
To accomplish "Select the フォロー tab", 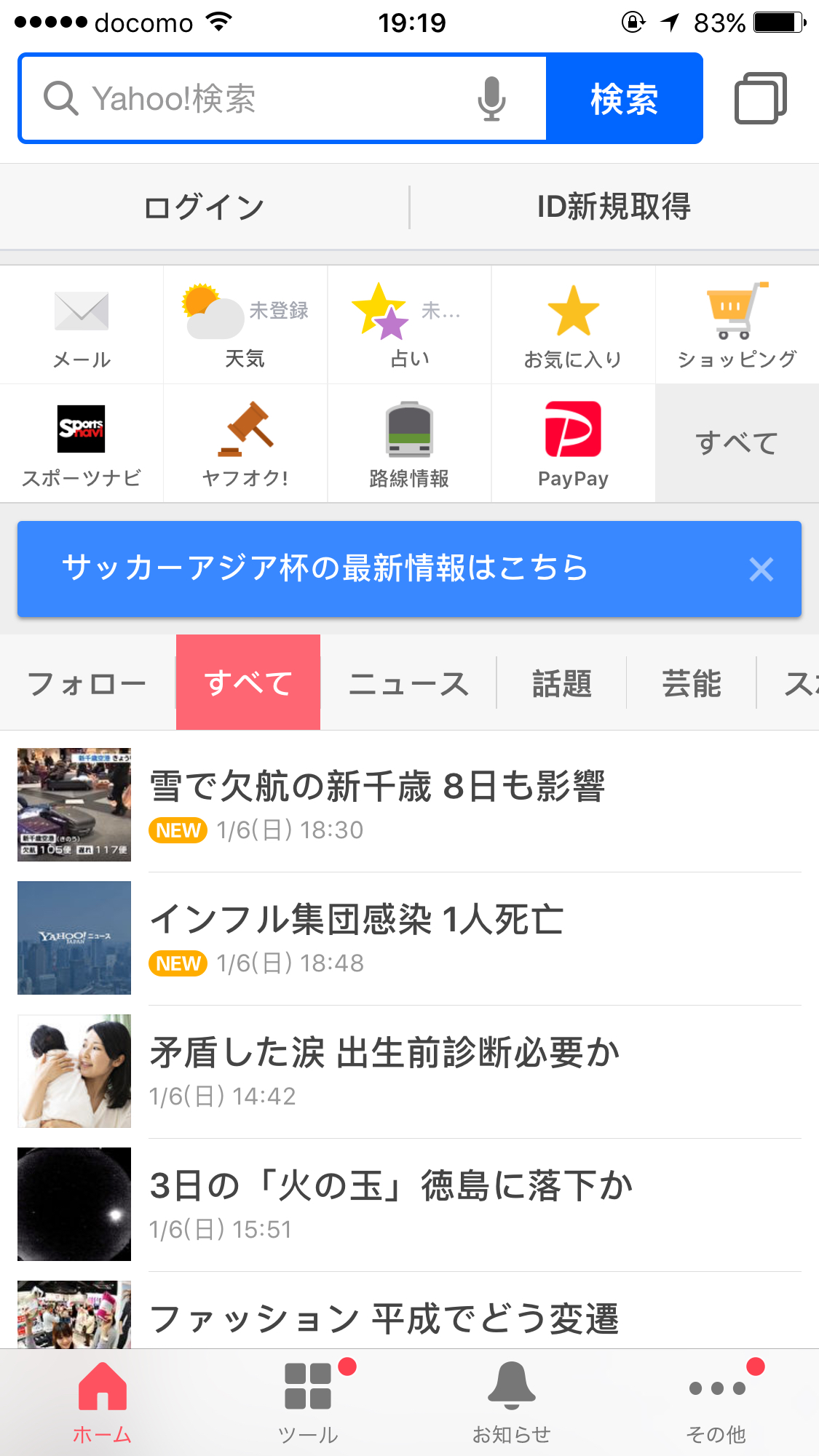I will [87, 683].
